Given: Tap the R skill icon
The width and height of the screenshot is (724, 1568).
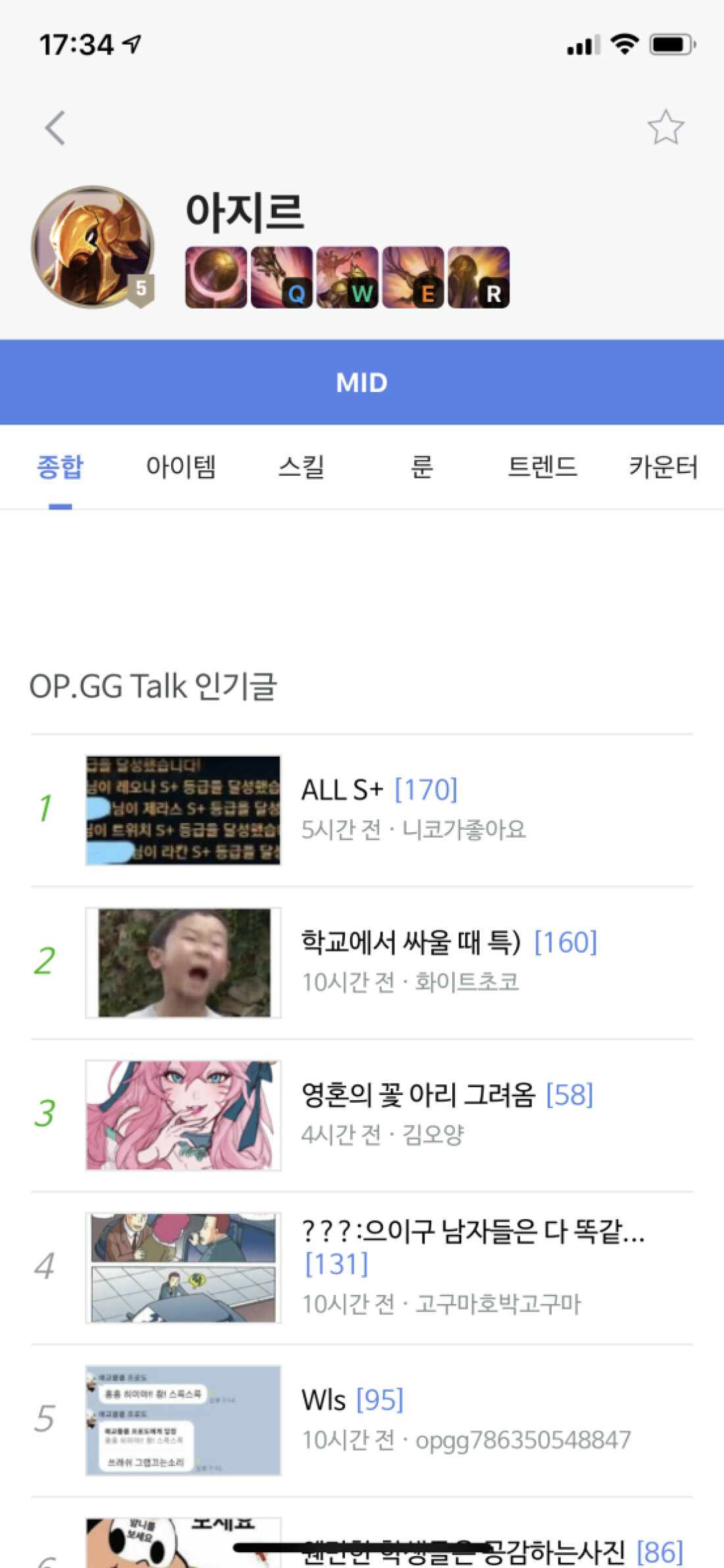Looking at the screenshot, I should tap(478, 278).
